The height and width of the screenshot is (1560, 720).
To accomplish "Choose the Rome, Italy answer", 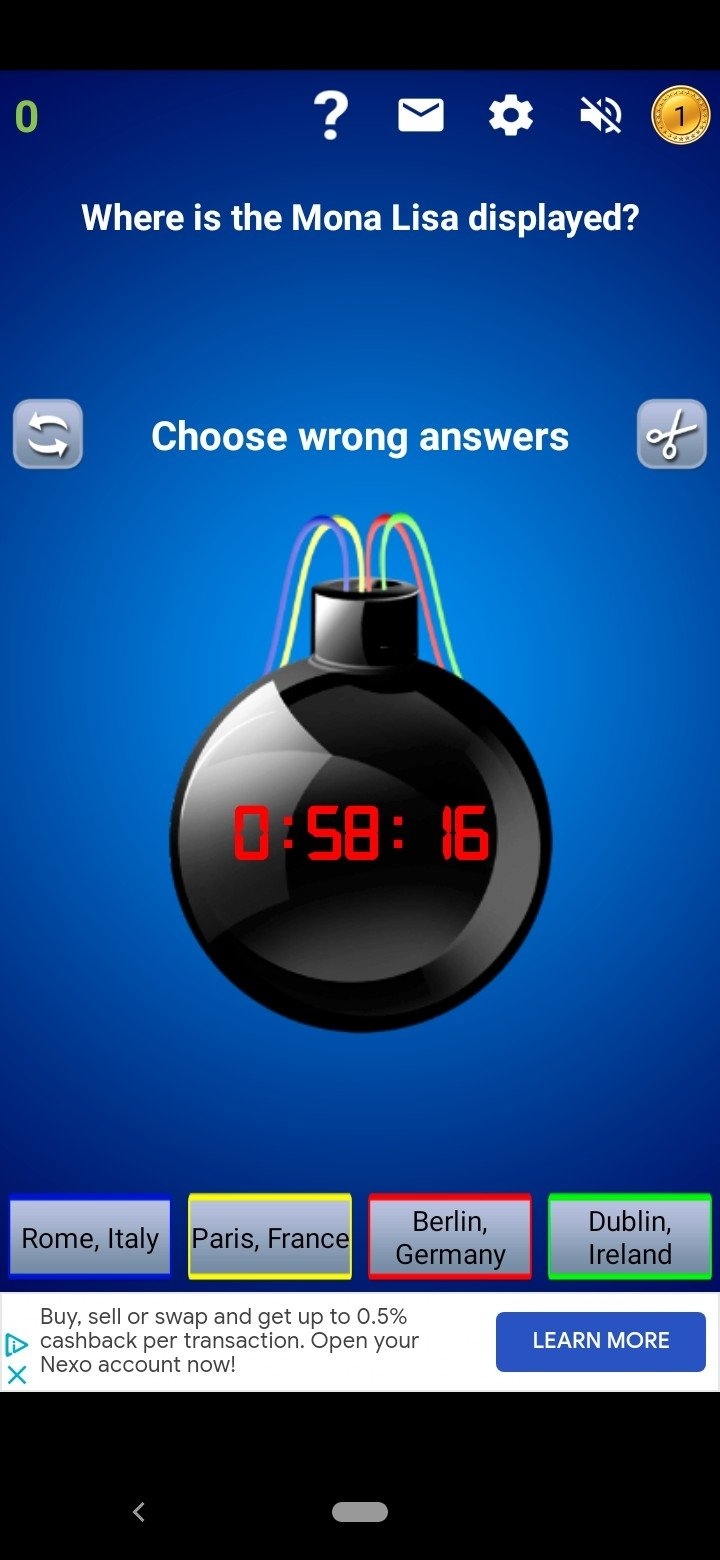I will 90,1238.
